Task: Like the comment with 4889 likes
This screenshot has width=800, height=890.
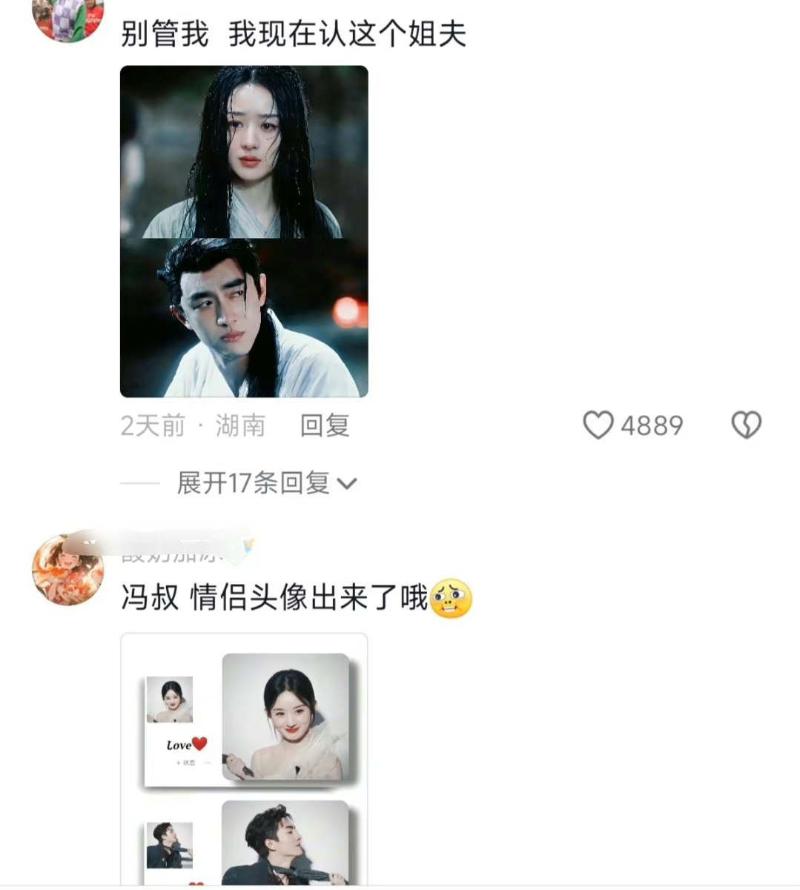Action: [598, 426]
